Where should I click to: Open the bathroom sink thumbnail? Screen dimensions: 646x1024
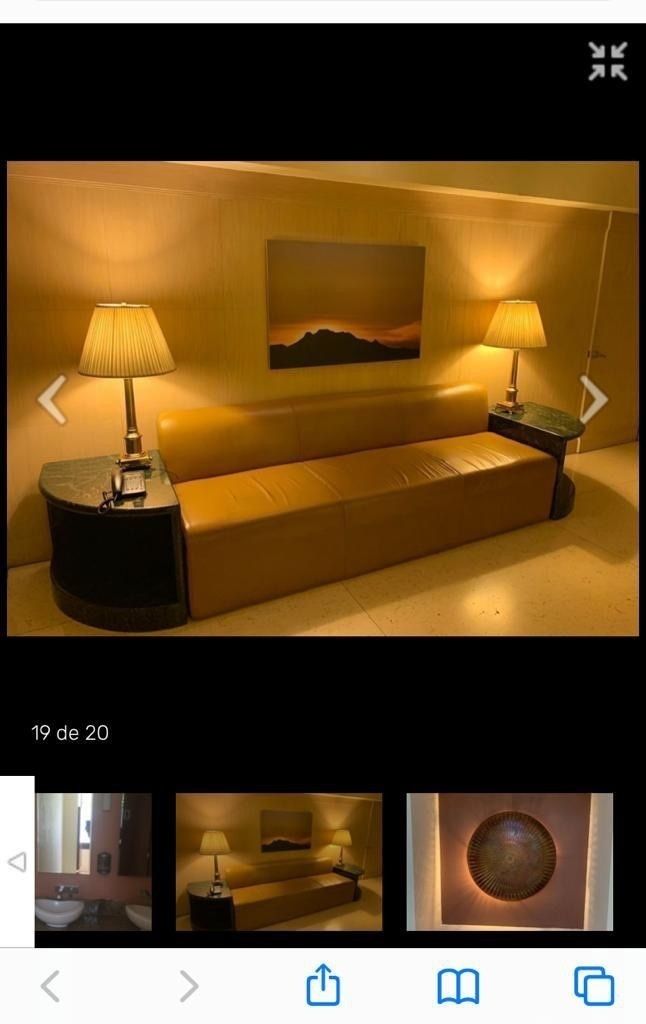[x=93, y=861]
